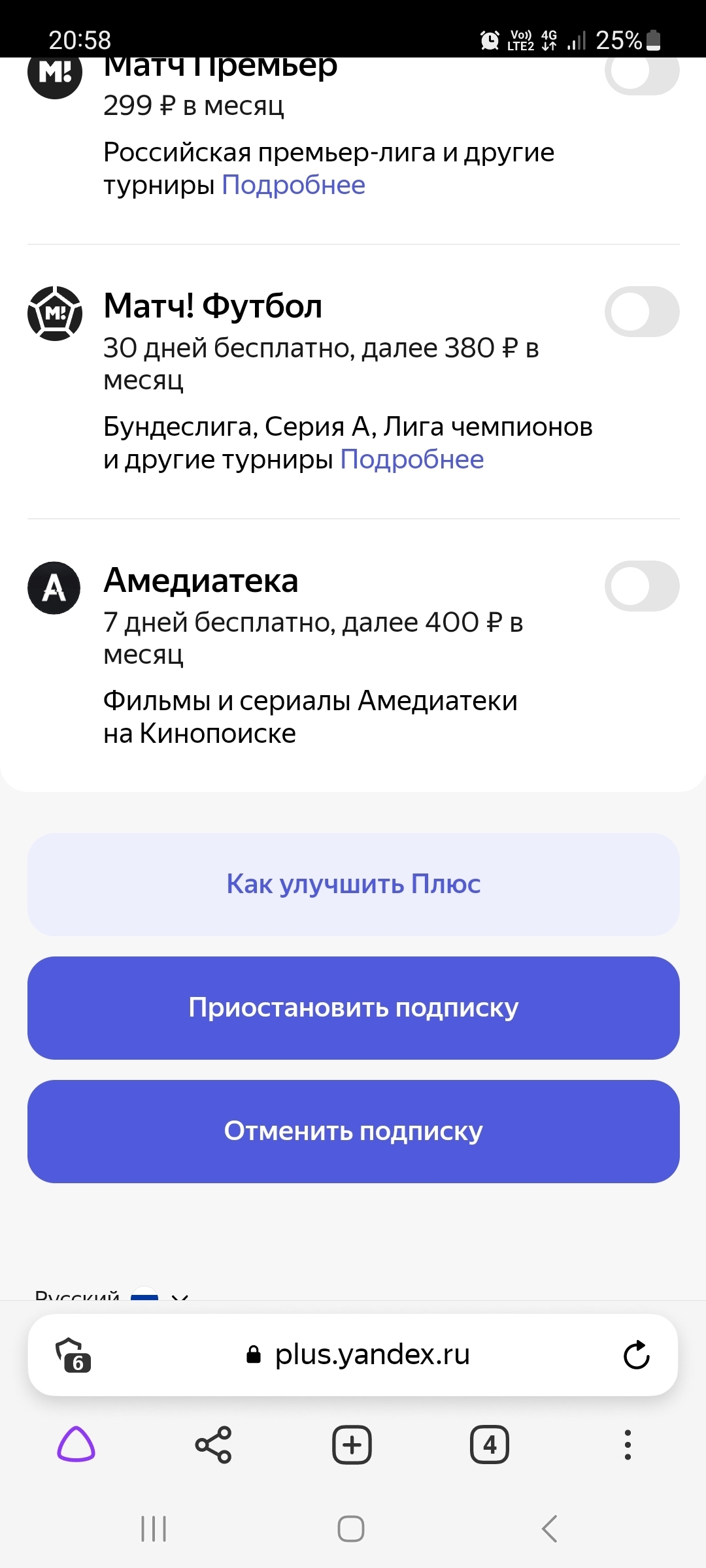Open a new browser tab

352,1445
